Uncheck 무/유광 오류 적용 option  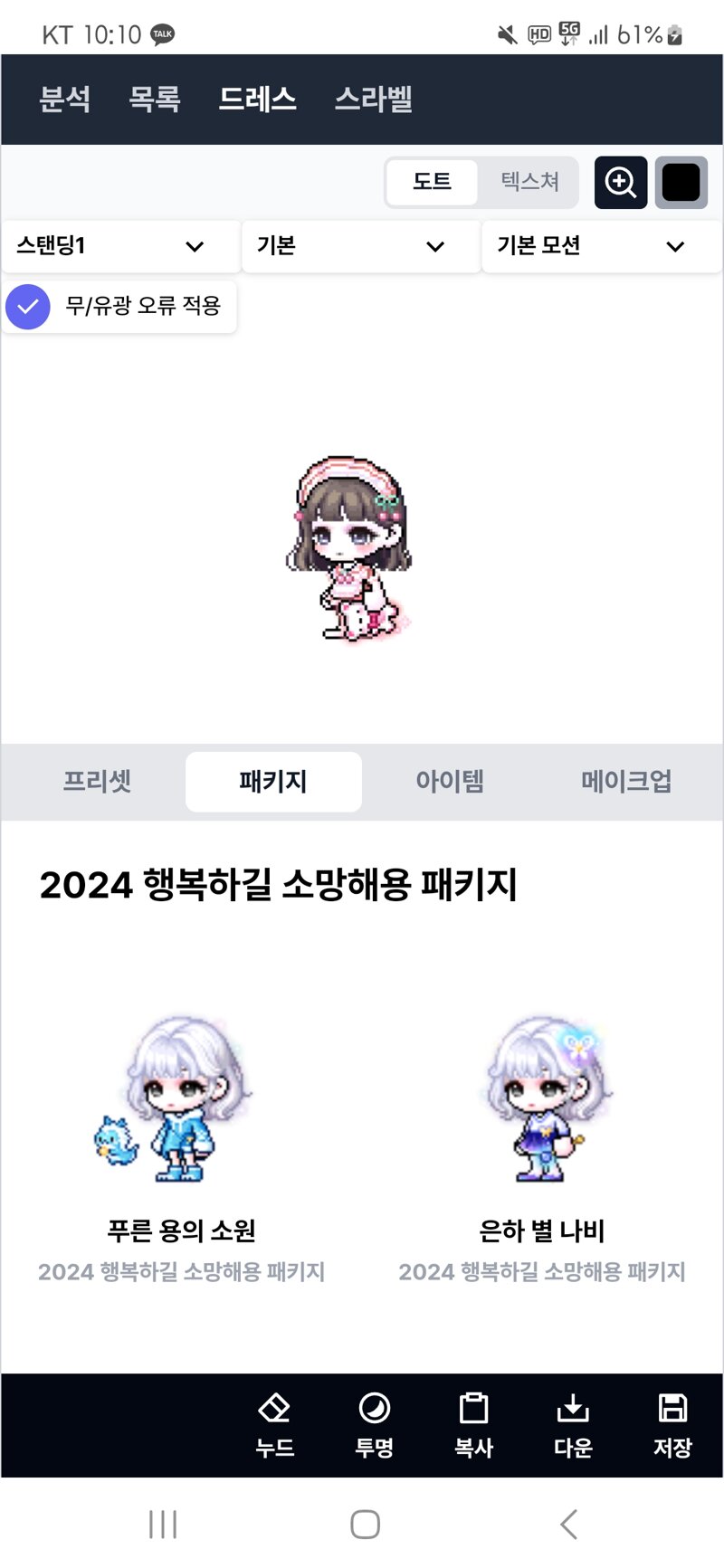pyautogui.click(x=28, y=307)
